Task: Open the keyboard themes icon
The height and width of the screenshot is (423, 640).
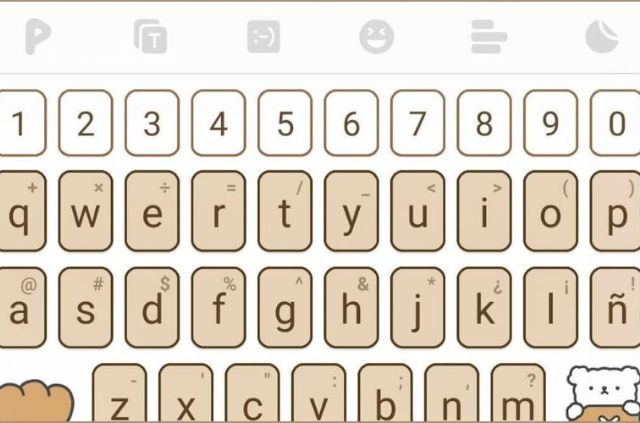Action: (x=602, y=37)
